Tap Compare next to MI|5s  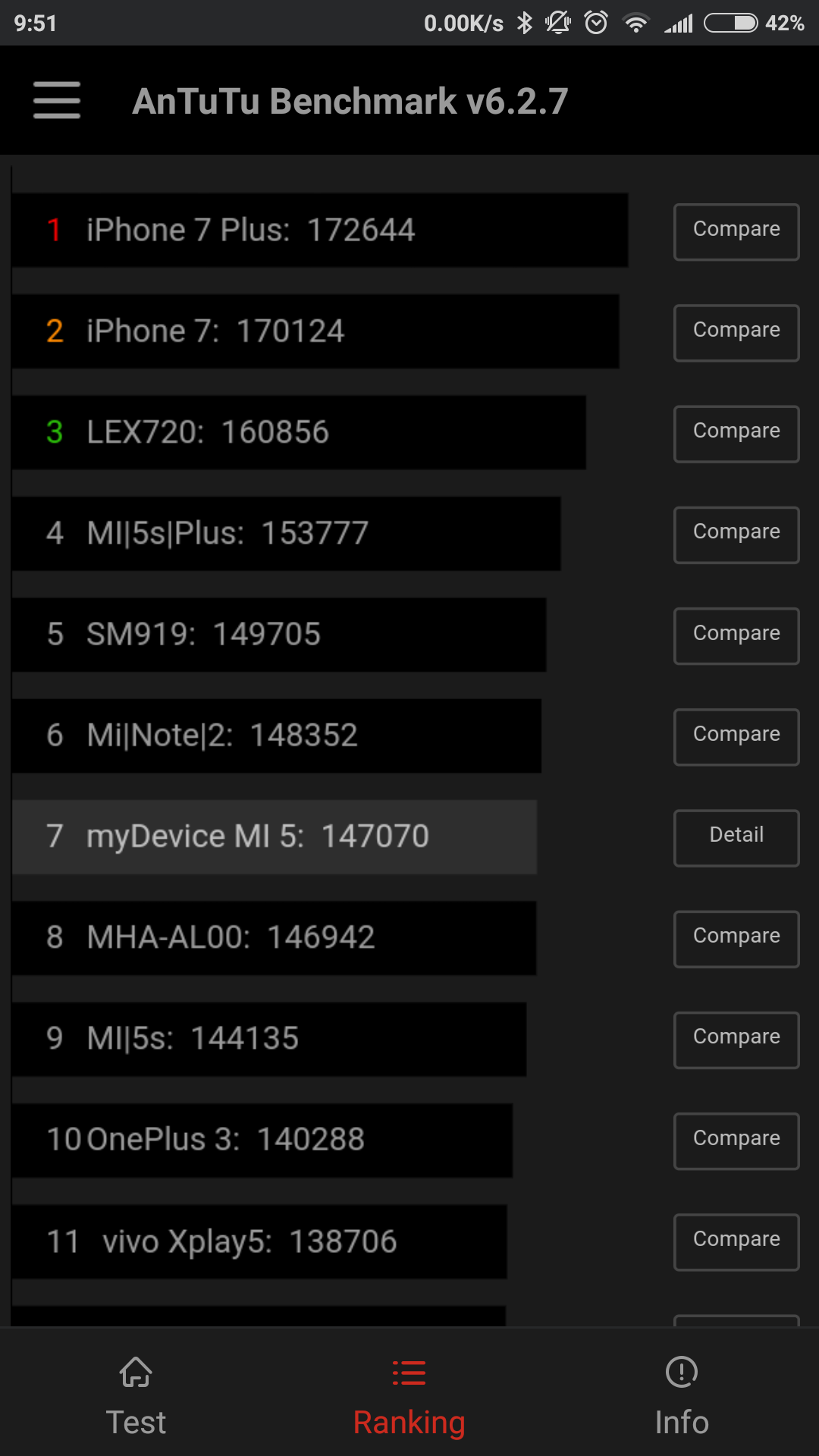[x=736, y=1040]
